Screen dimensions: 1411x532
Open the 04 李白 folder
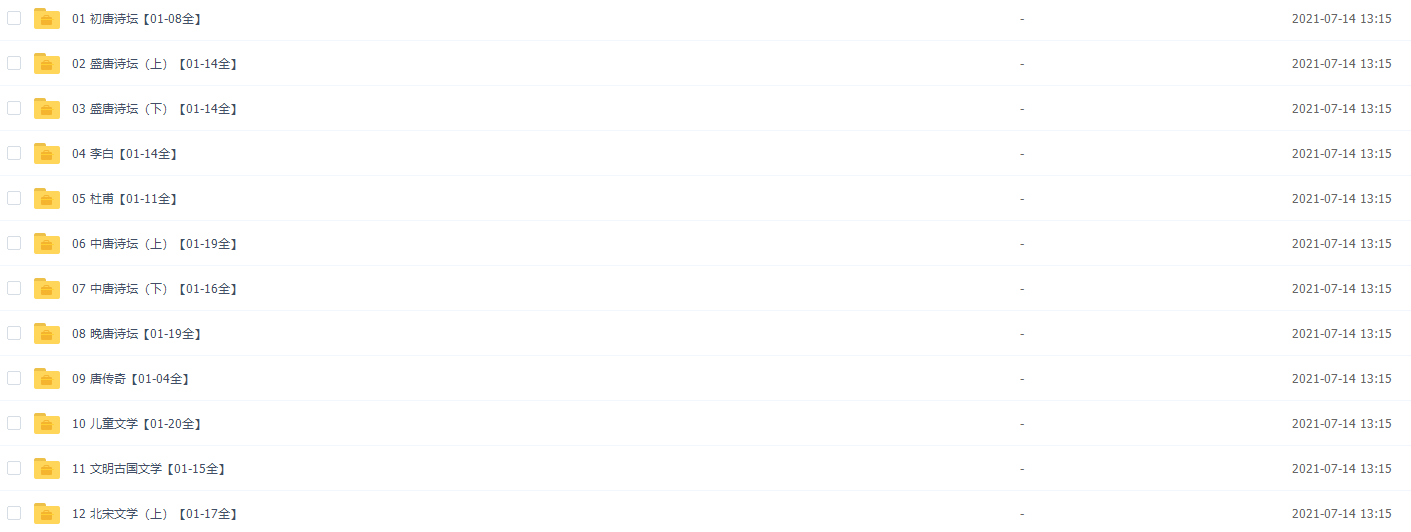[124, 154]
